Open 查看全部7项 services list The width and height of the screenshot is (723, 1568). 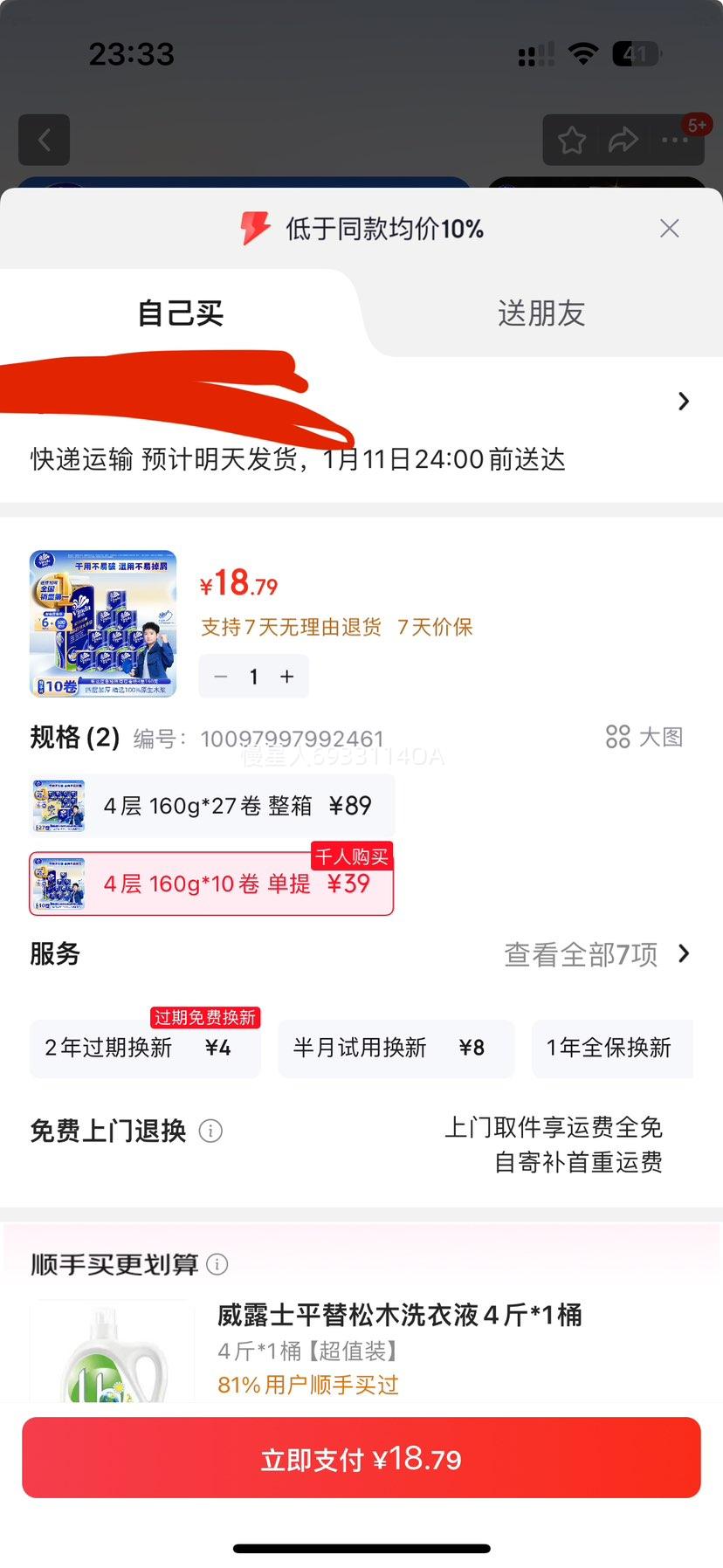pyautogui.click(x=581, y=954)
